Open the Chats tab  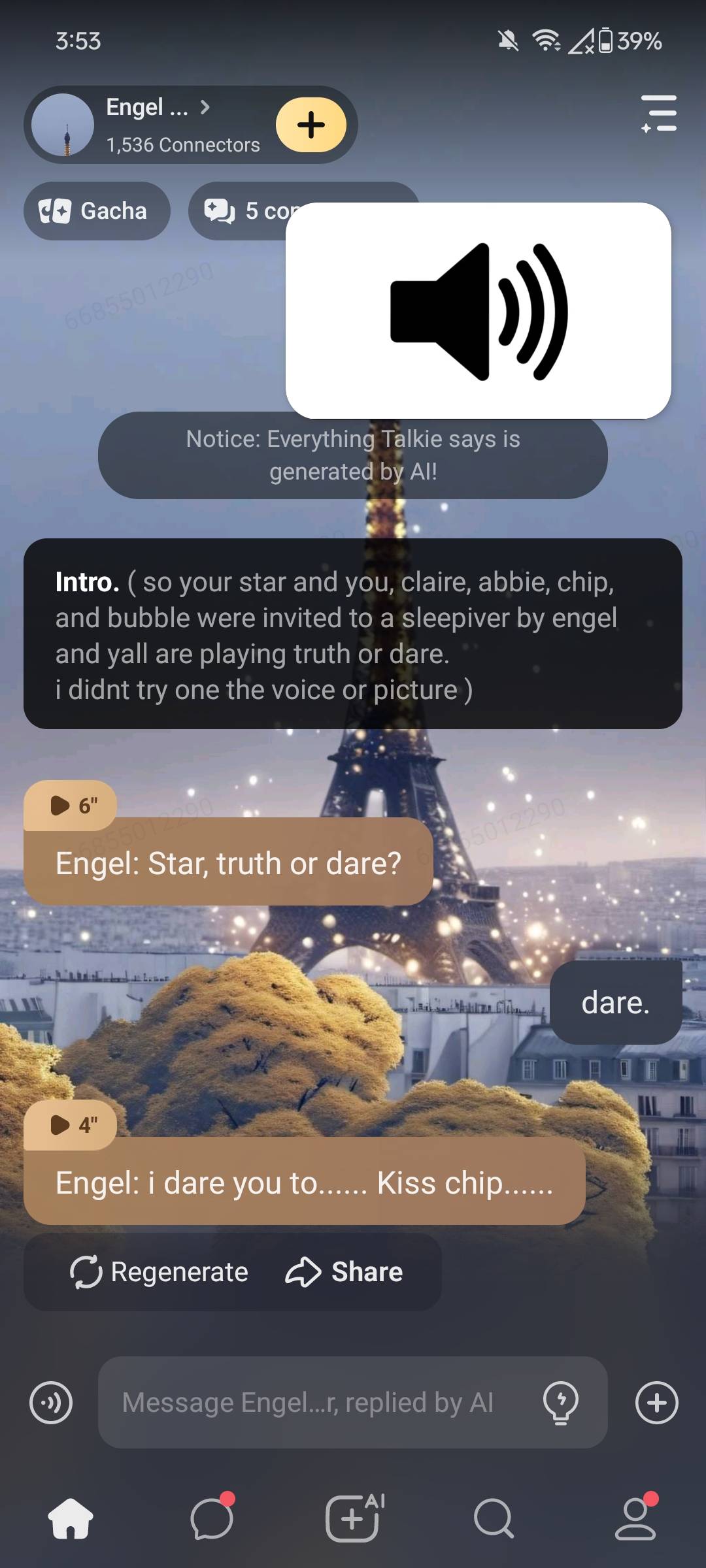[212, 1518]
